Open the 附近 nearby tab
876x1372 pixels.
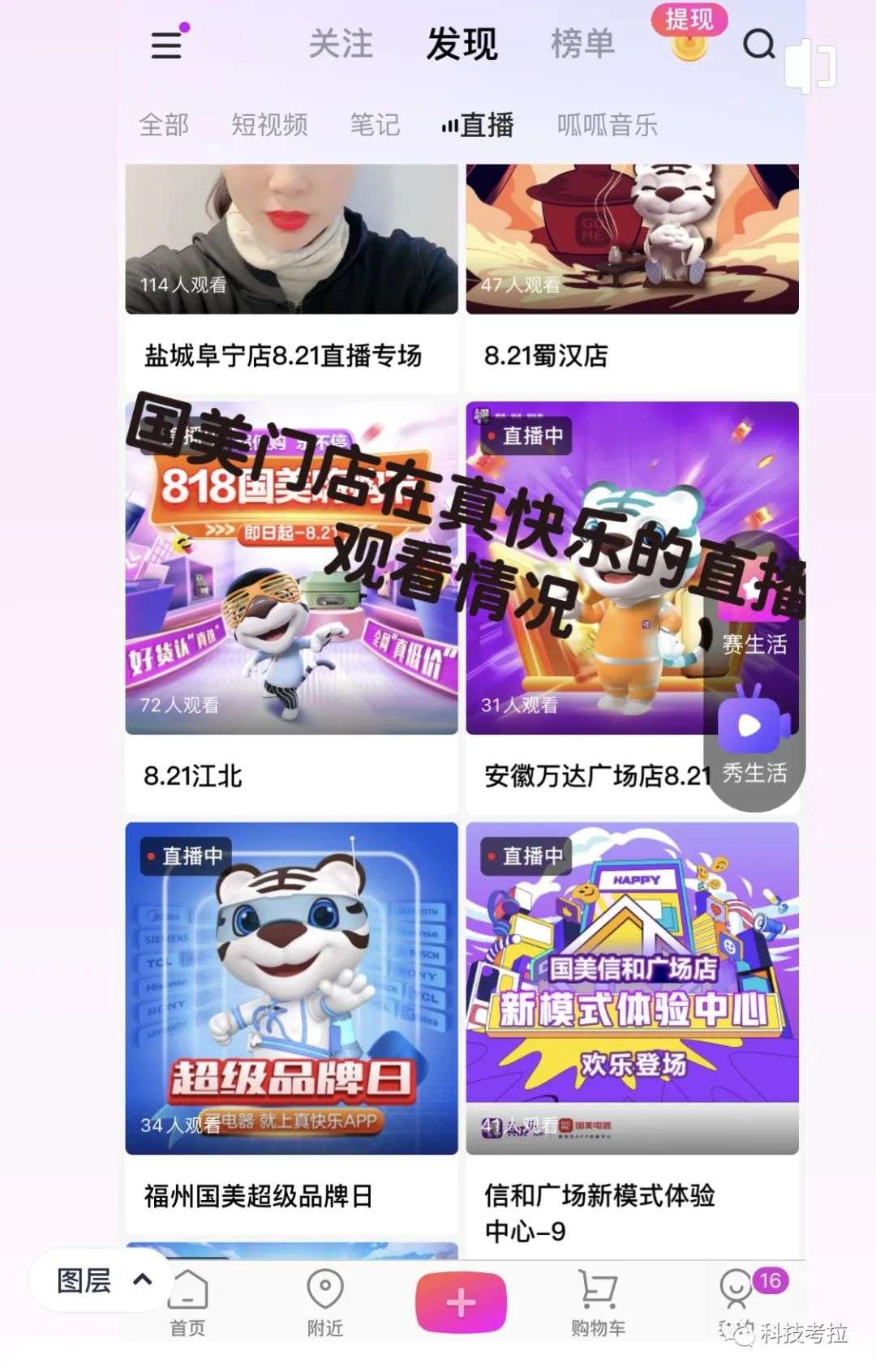pos(325,1301)
